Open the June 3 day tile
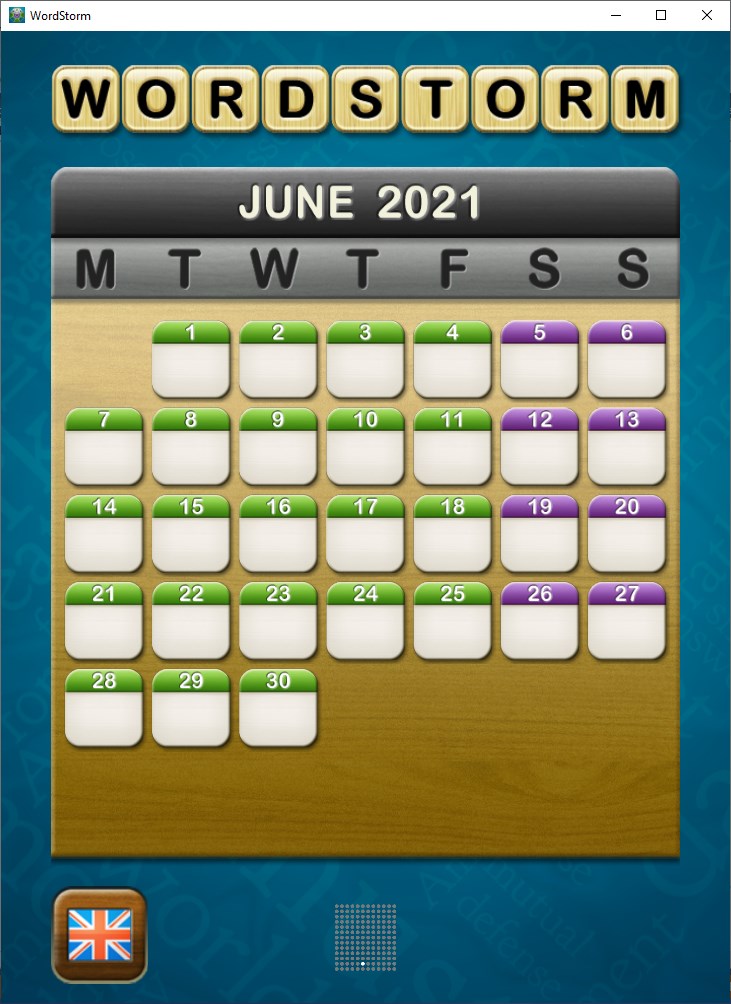The width and height of the screenshot is (731, 1004). pos(365,360)
